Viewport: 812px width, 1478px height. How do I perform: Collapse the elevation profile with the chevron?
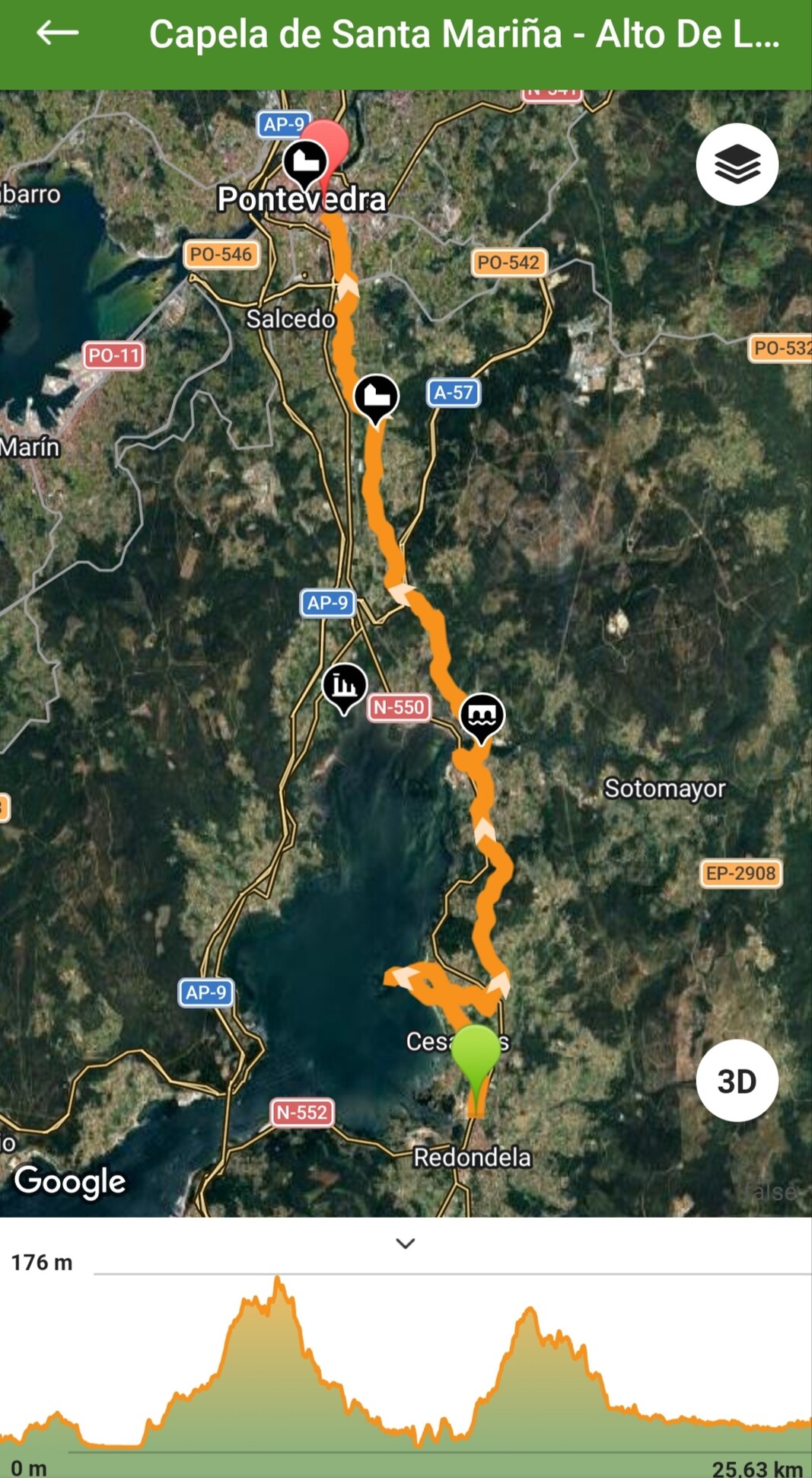click(x=406, y=1244)
